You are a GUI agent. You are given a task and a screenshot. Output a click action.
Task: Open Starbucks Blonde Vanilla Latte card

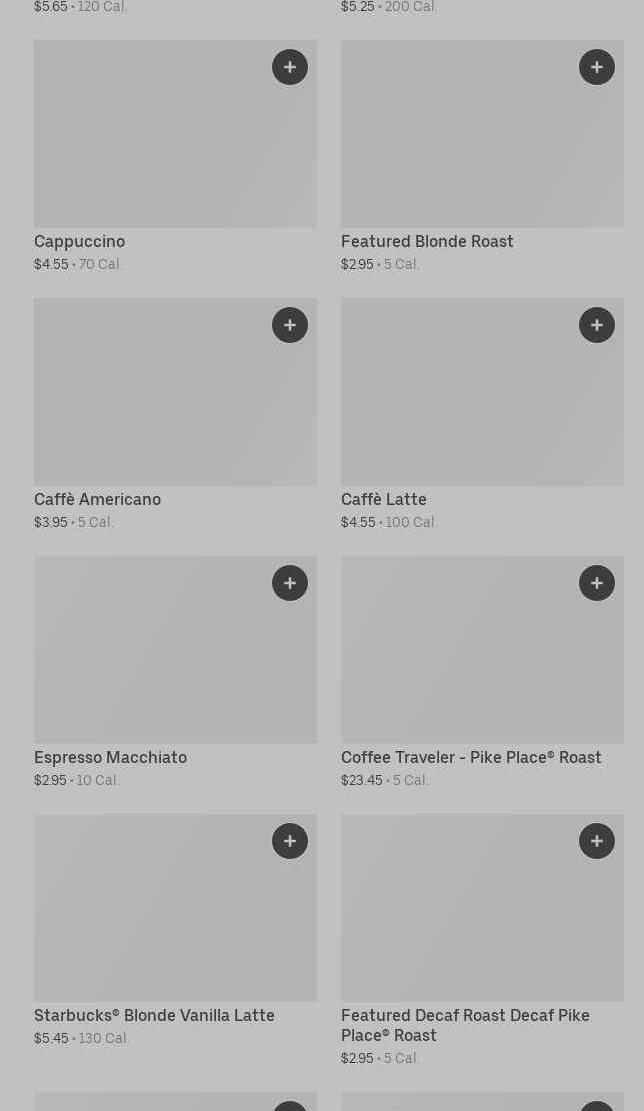tap(150, 920)
